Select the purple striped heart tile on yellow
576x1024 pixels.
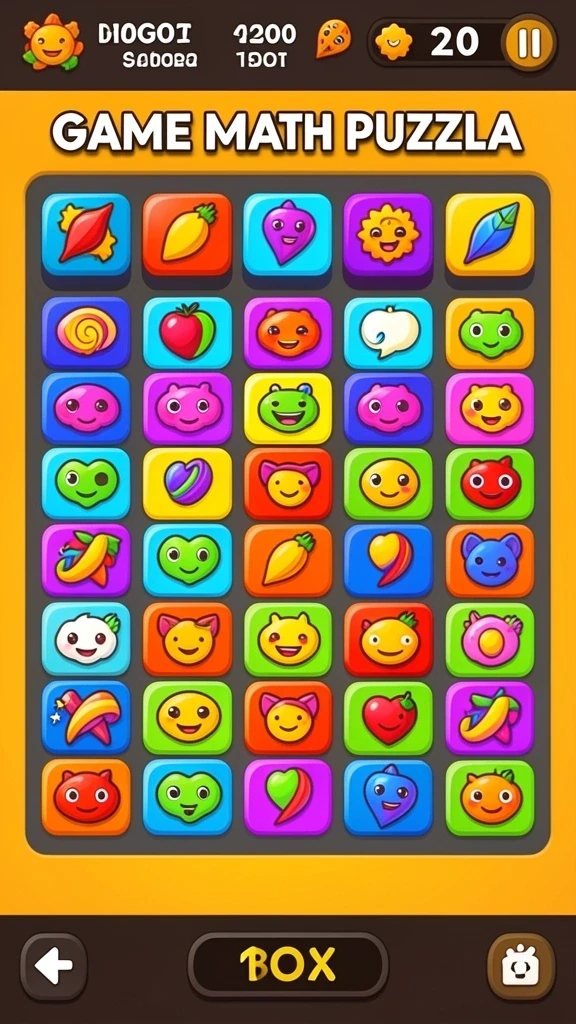coord(187,483)
